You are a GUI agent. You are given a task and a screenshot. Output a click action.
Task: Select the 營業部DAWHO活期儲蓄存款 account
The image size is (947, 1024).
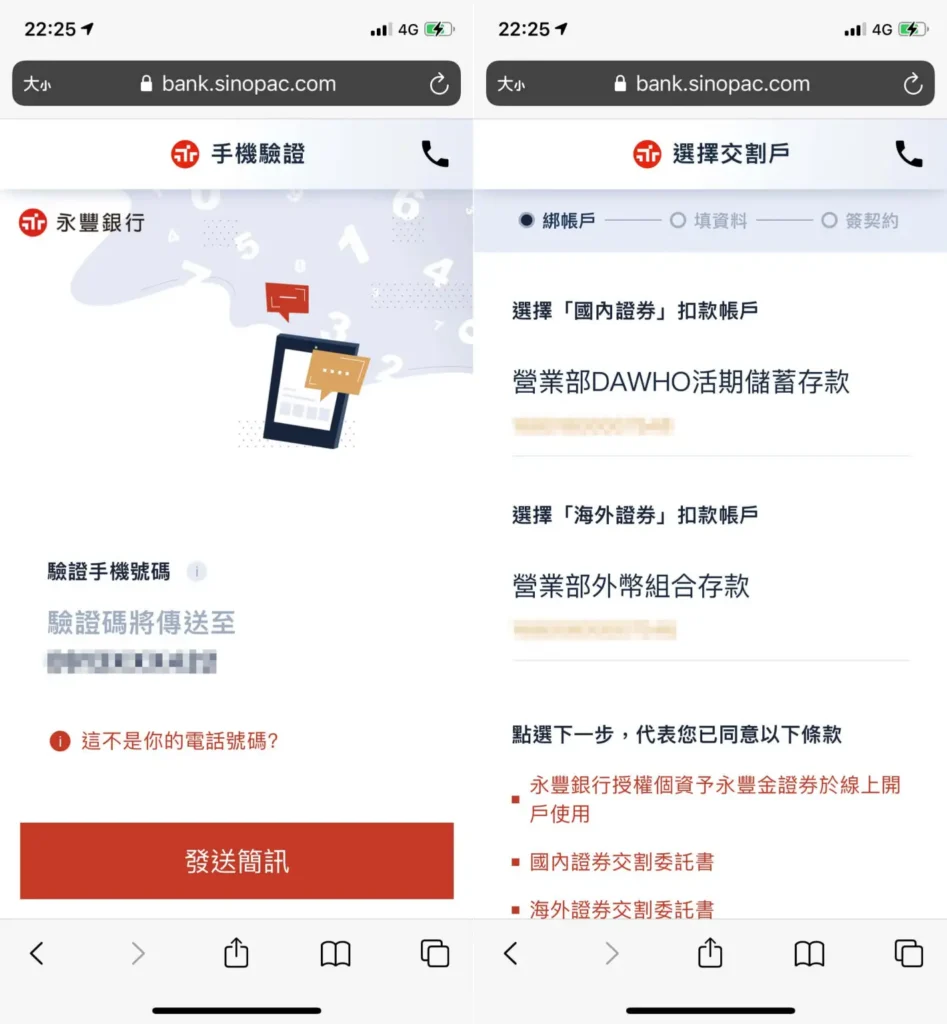681,382
